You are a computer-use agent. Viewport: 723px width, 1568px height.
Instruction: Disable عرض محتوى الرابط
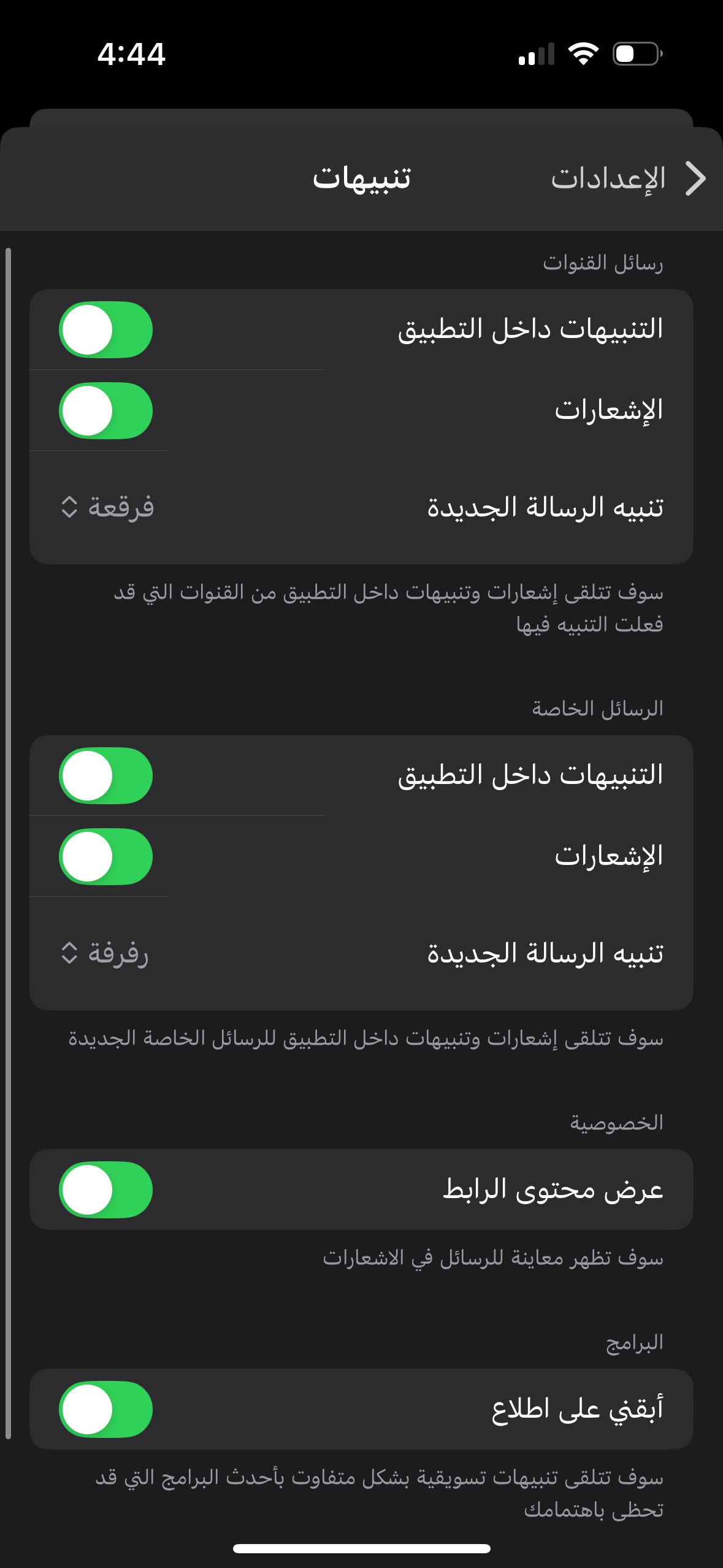point(105,1189)
